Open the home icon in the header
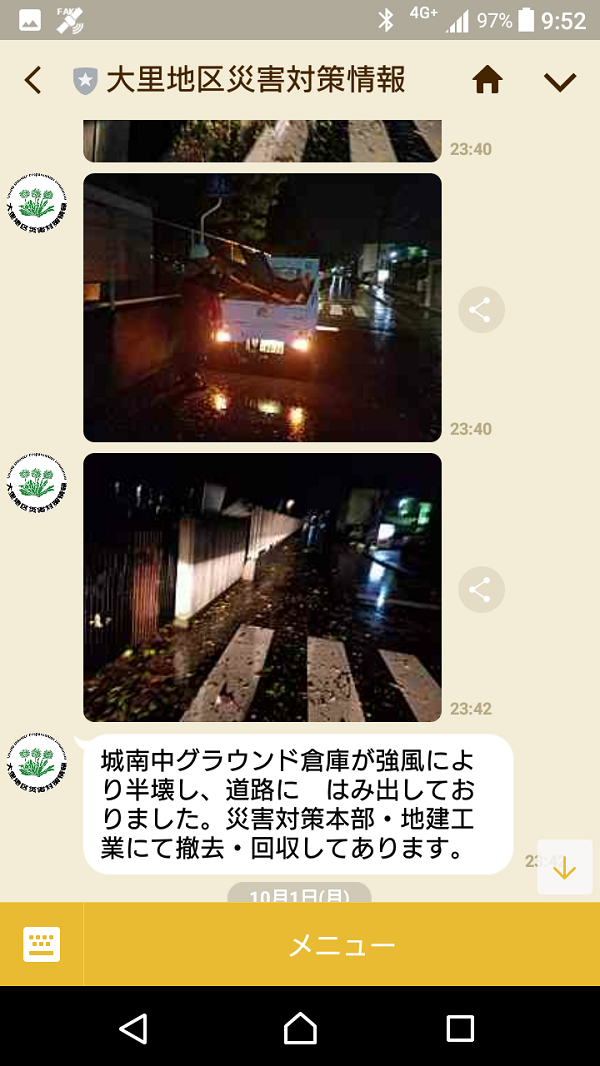600x1066 pixels. coord(487,80)
